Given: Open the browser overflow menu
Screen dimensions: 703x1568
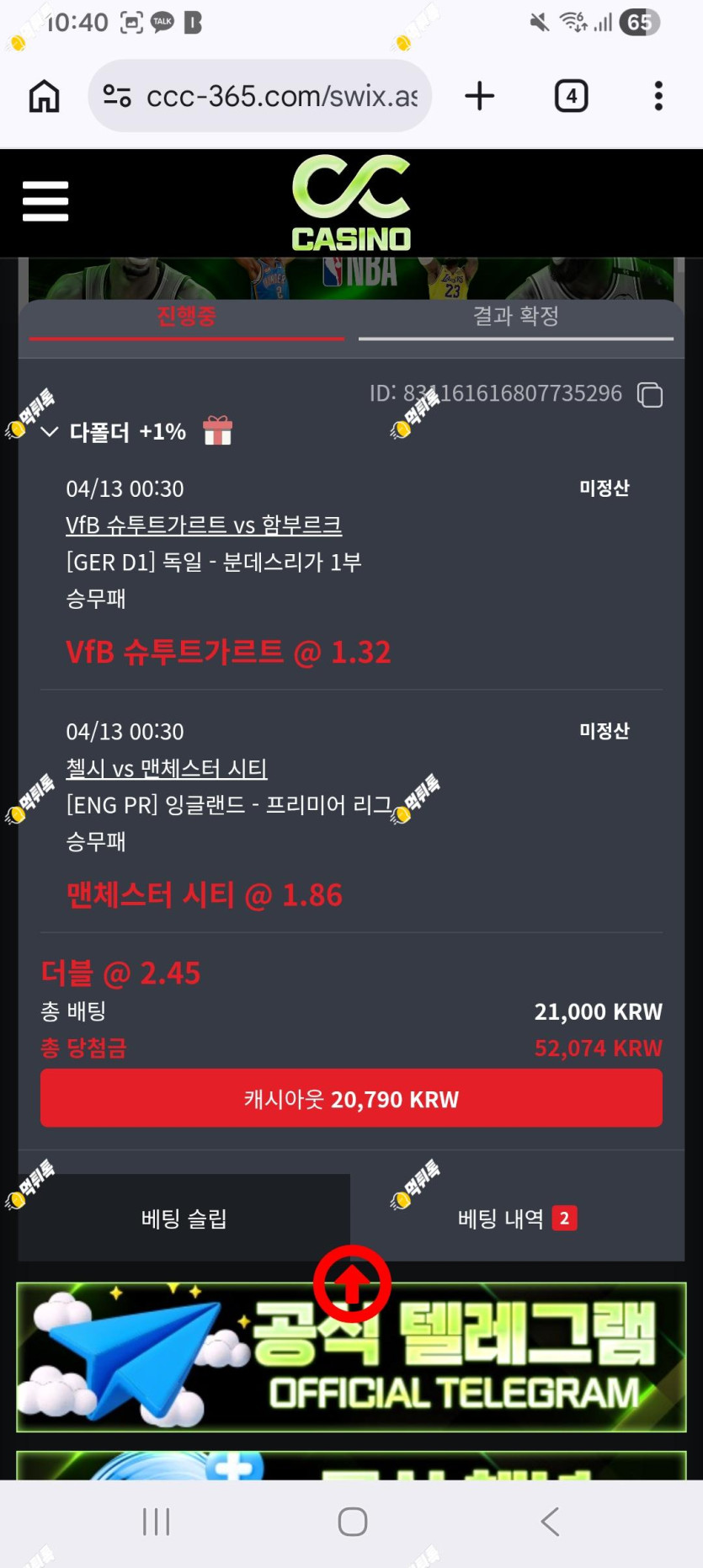Looking at the screenshot, I should pos(658,96).
